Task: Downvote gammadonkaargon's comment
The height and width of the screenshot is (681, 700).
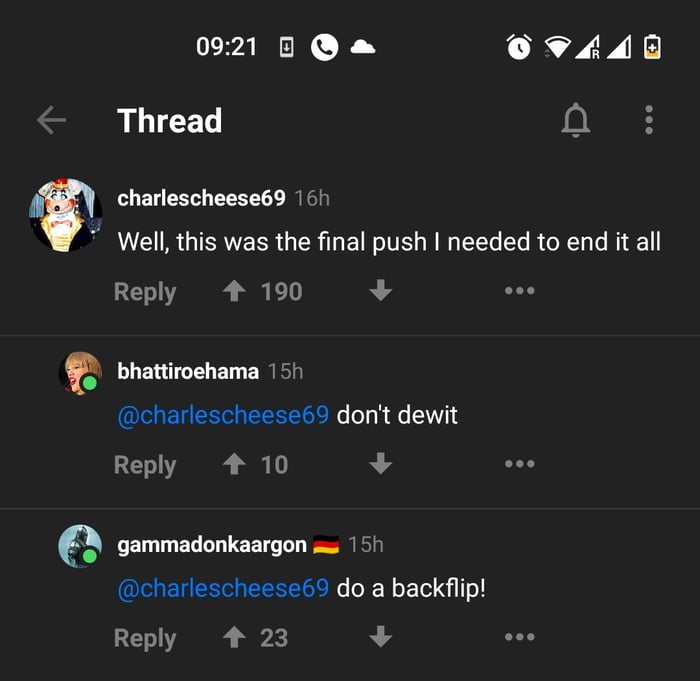Action: pos(381,637)
